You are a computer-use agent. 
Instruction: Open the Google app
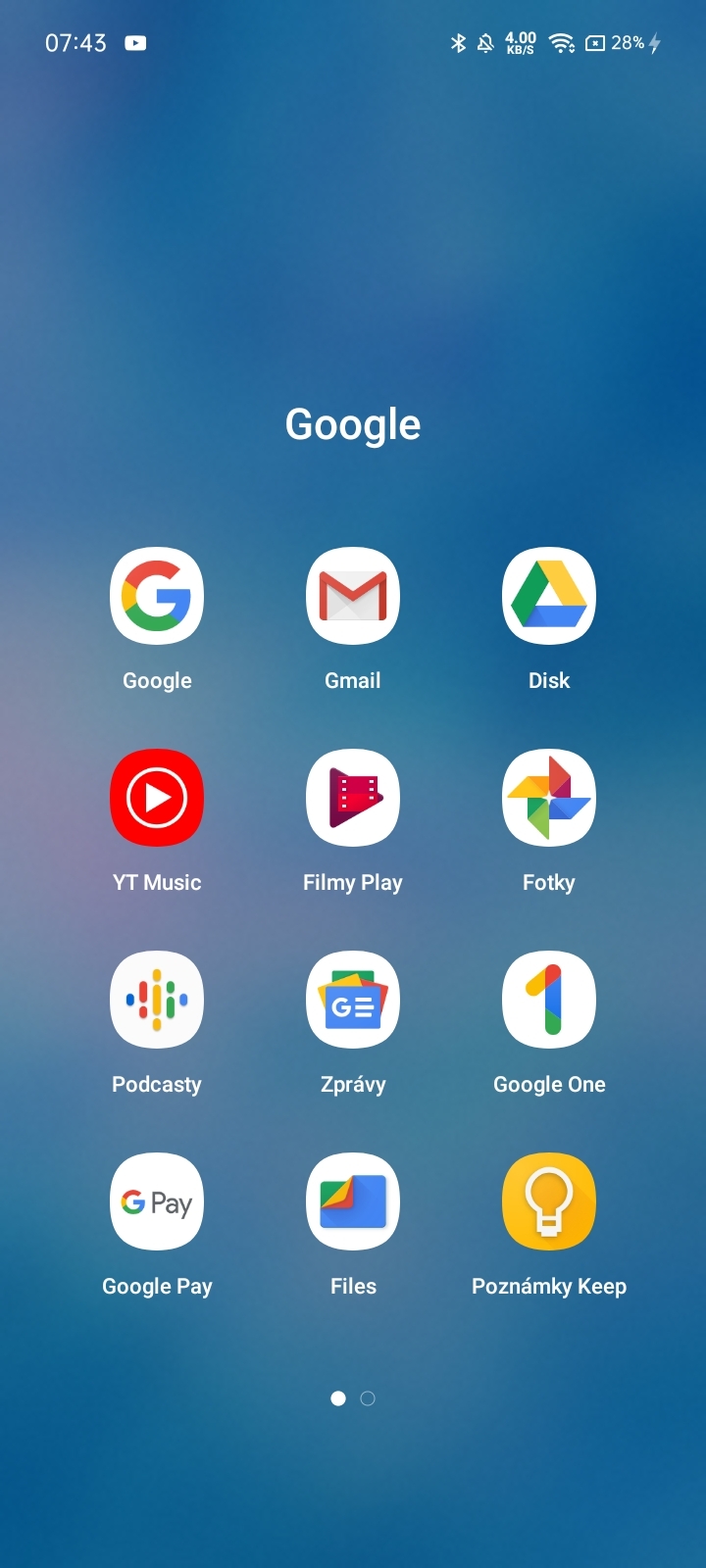tap(157, 595)
